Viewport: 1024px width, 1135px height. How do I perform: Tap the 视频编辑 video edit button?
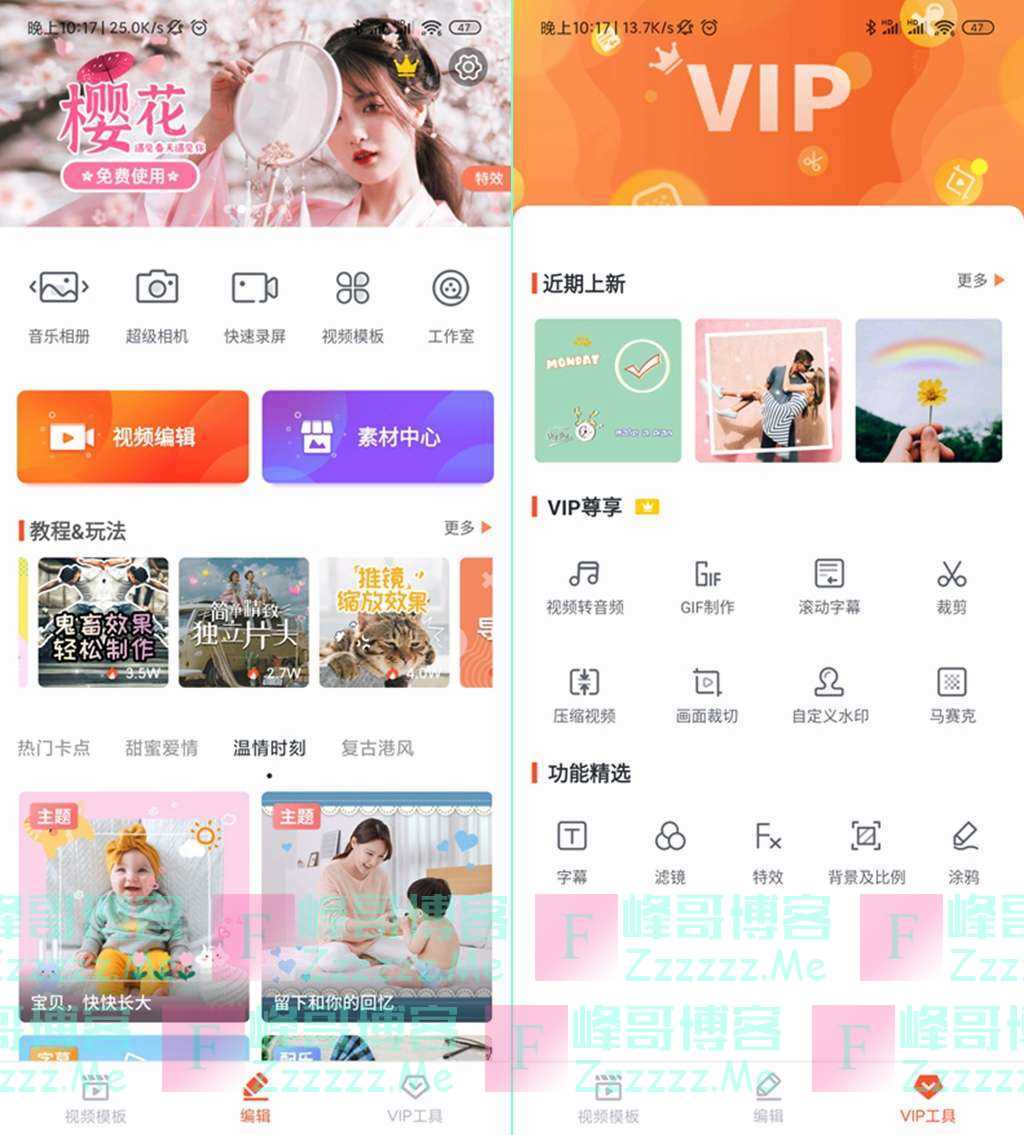pos(133,437)
